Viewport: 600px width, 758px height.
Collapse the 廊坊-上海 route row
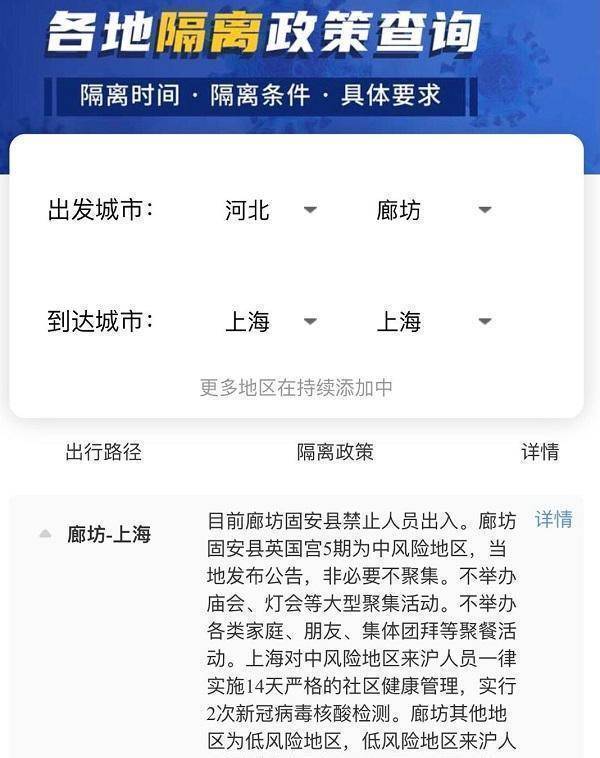point(45,534)
